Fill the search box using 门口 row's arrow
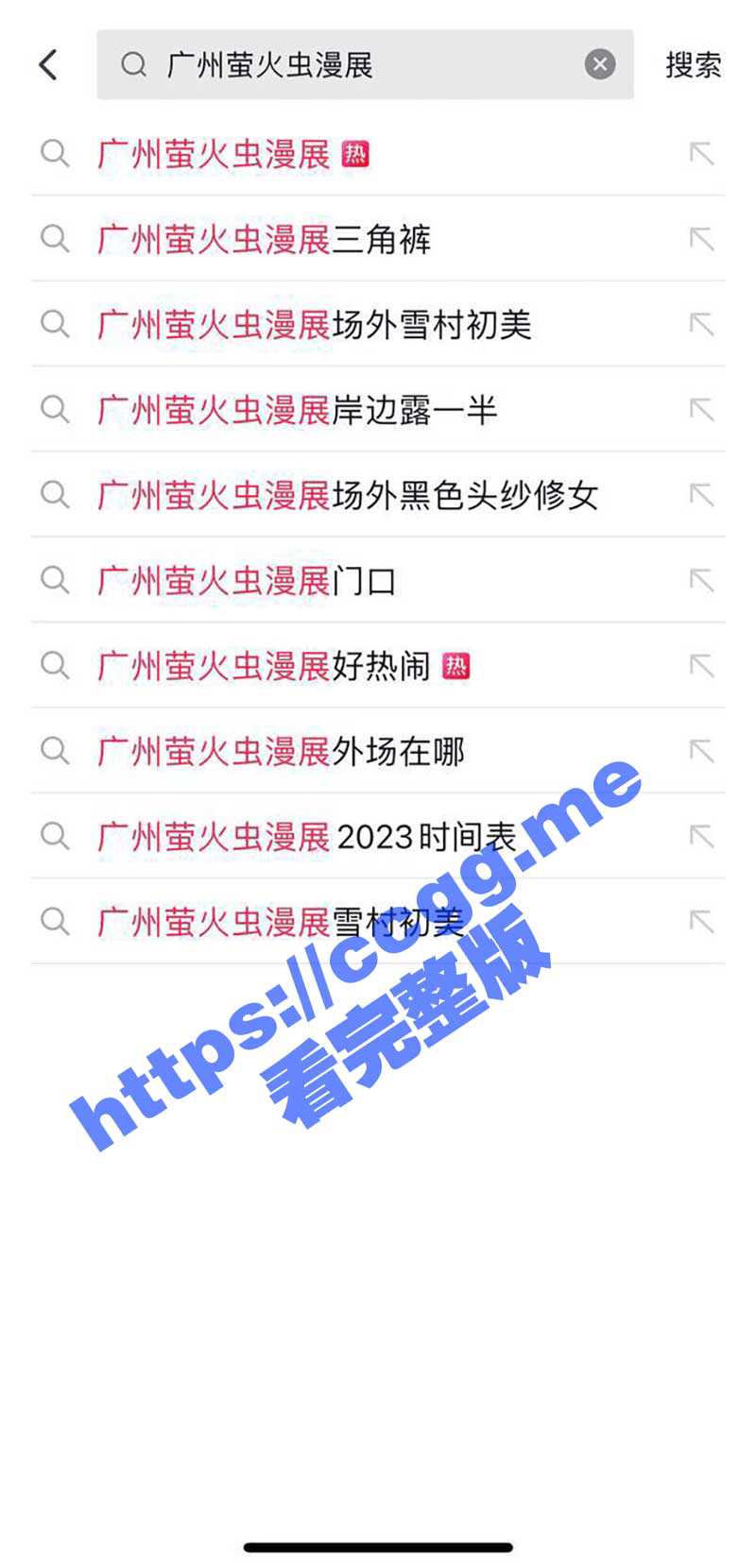The width and height of the screenshot is (756, 1568). point(701,580)
